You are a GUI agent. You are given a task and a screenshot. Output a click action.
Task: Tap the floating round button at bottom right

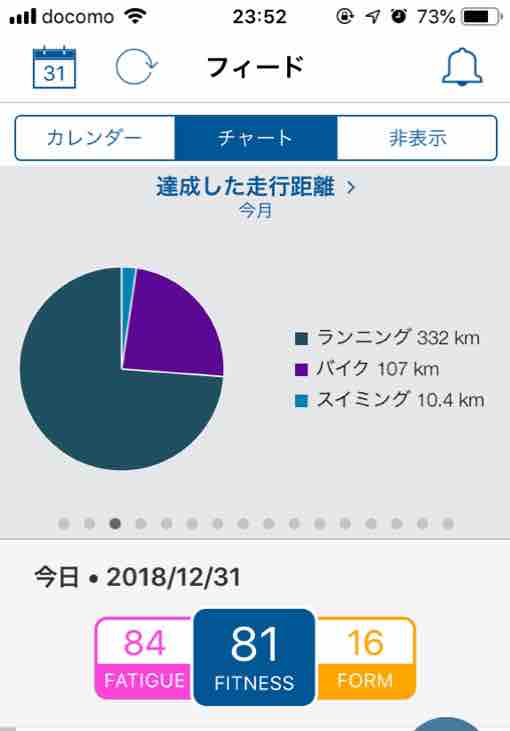click(446, 724)
